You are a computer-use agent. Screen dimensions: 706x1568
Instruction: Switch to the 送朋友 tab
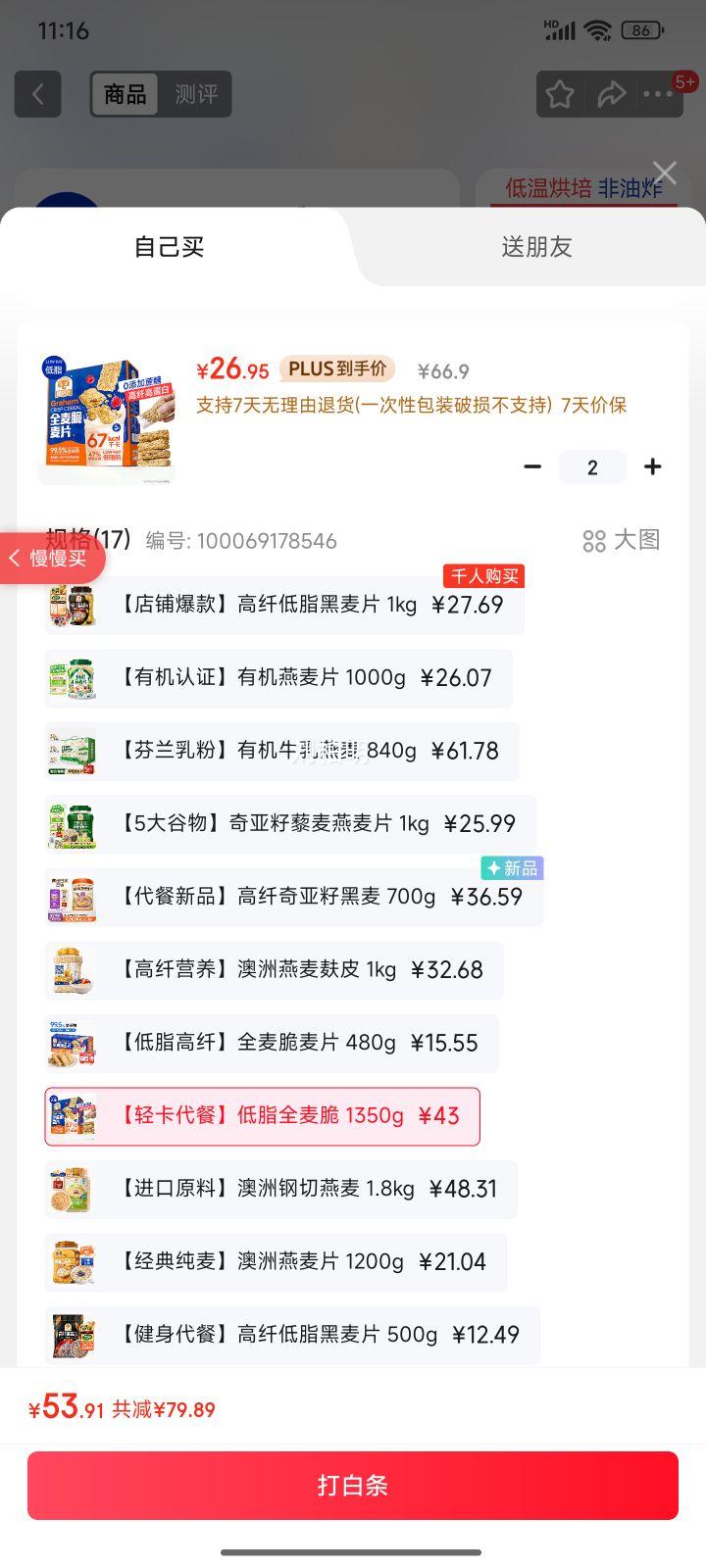click(x=534, y=247)
